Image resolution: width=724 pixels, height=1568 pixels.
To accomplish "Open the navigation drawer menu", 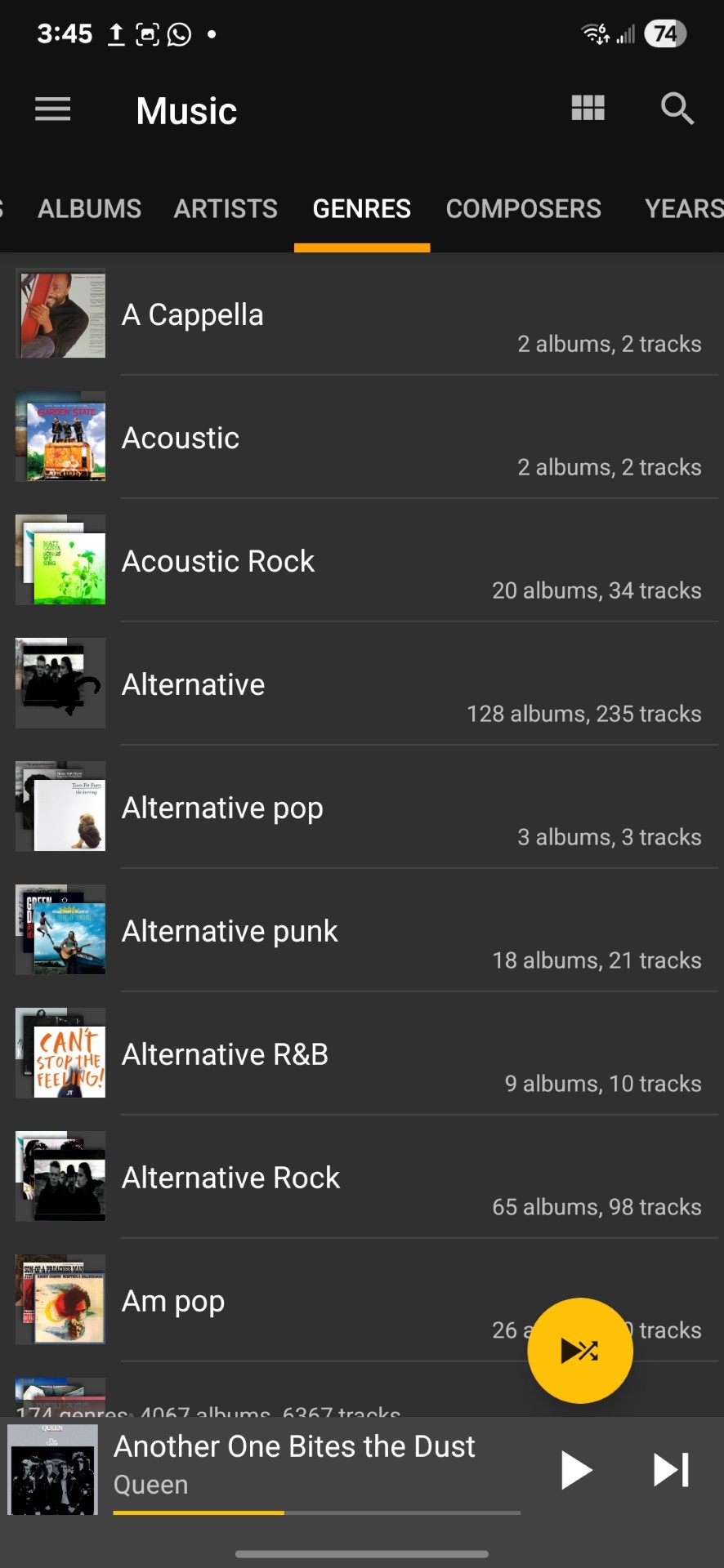I will coord(53,109).
